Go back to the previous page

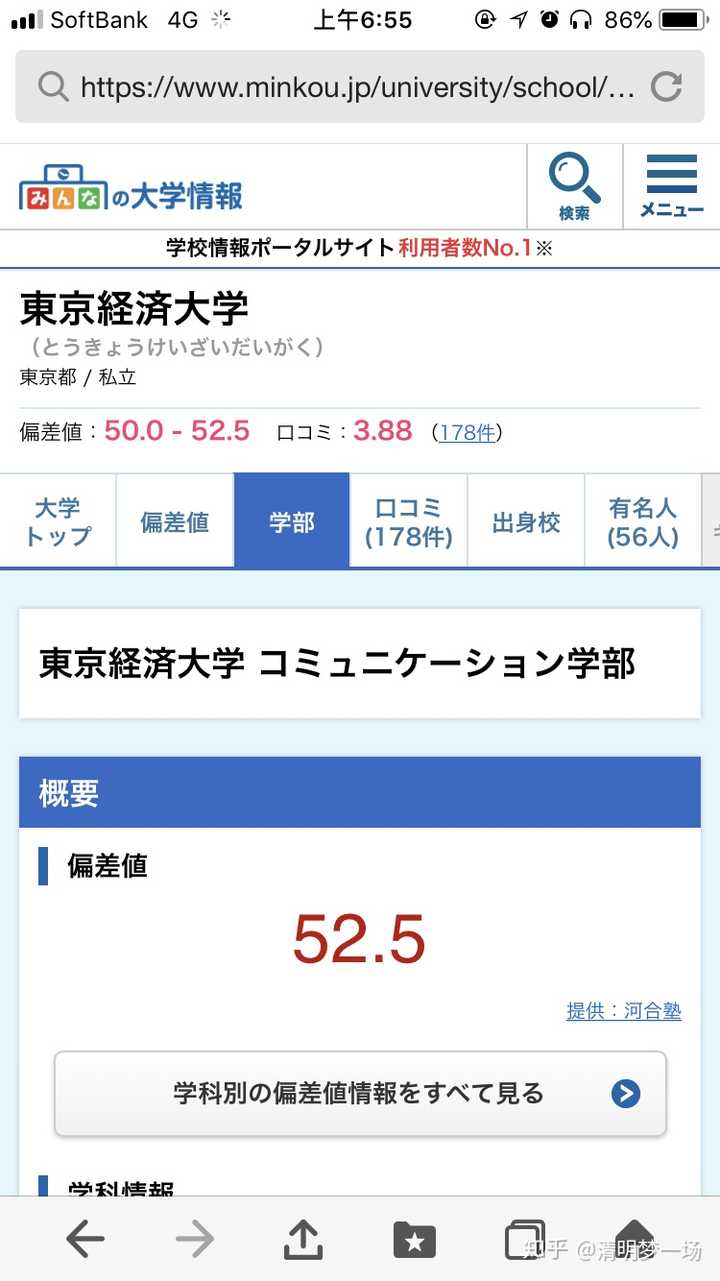[x=86, y=1240]
